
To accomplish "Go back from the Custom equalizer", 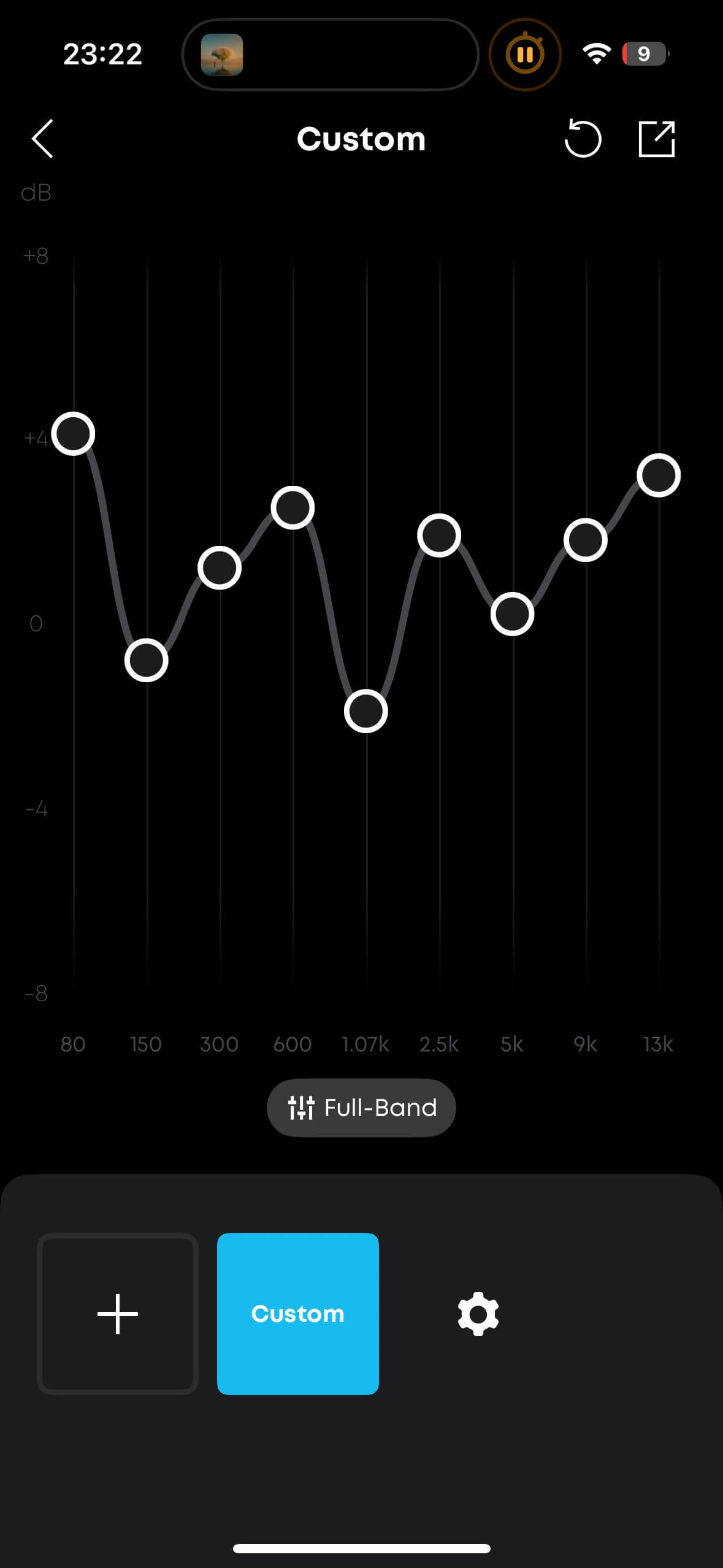I will pos(43,139).
